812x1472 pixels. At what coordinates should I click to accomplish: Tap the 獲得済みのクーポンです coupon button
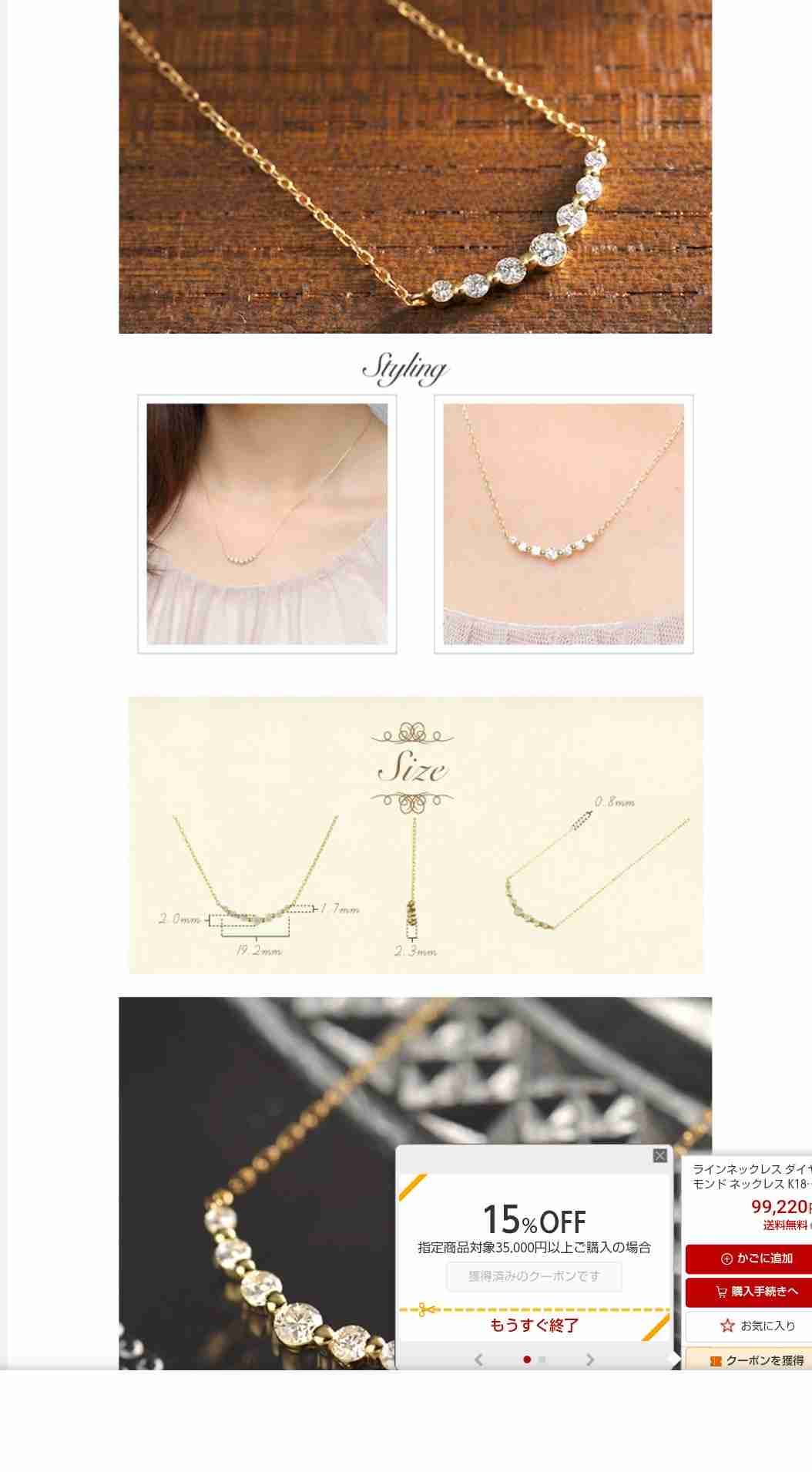[x=534, y=1276]
